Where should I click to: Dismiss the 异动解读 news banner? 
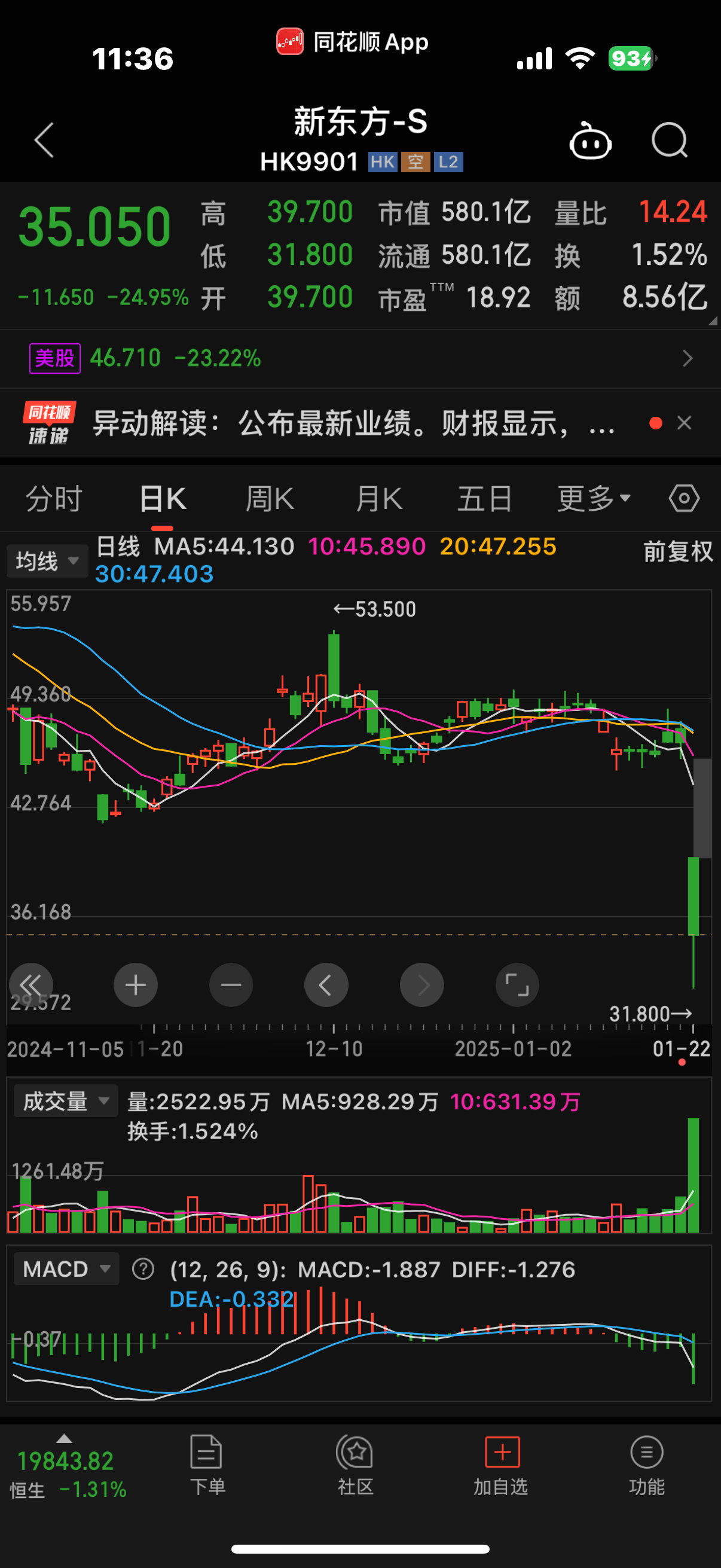click(685, 423)
